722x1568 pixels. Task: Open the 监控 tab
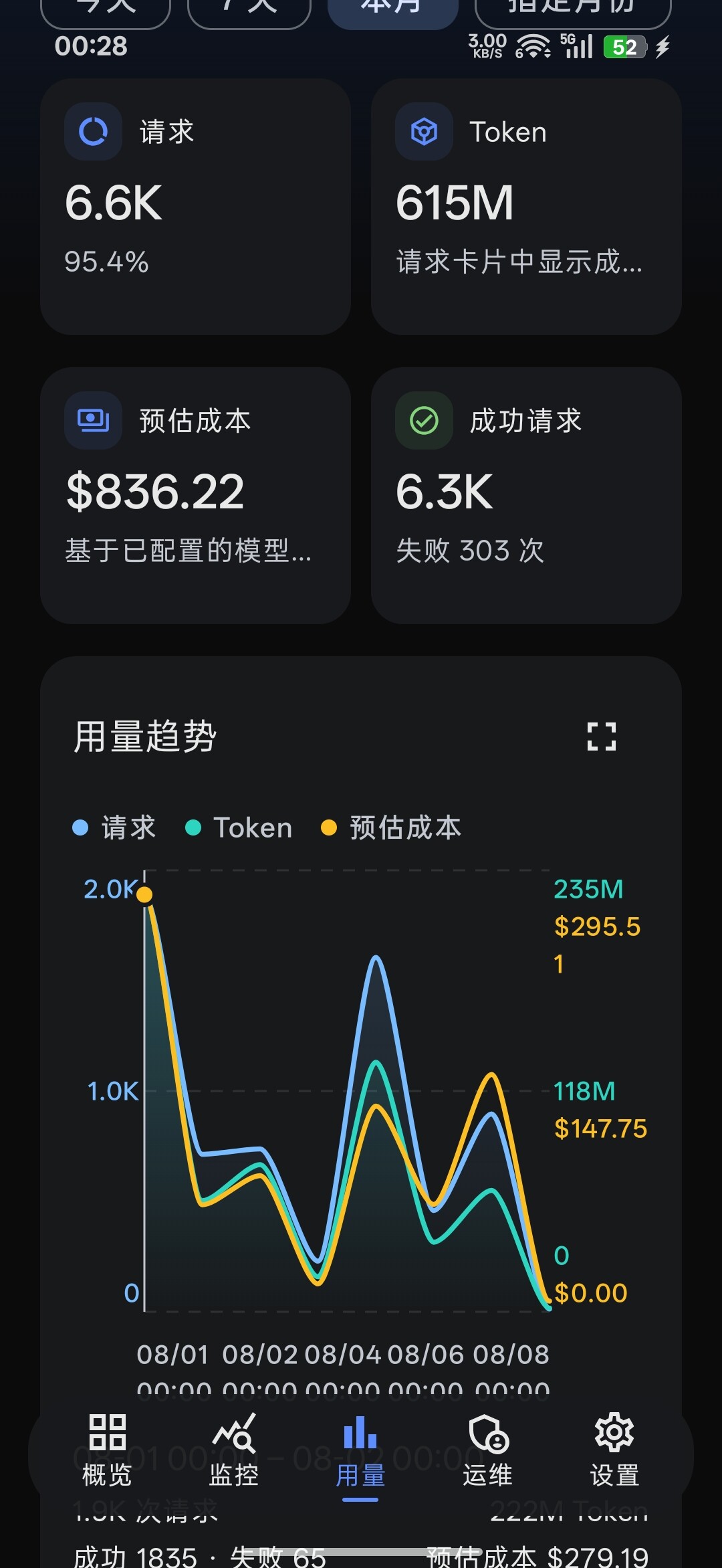[x=233, y=1450]
